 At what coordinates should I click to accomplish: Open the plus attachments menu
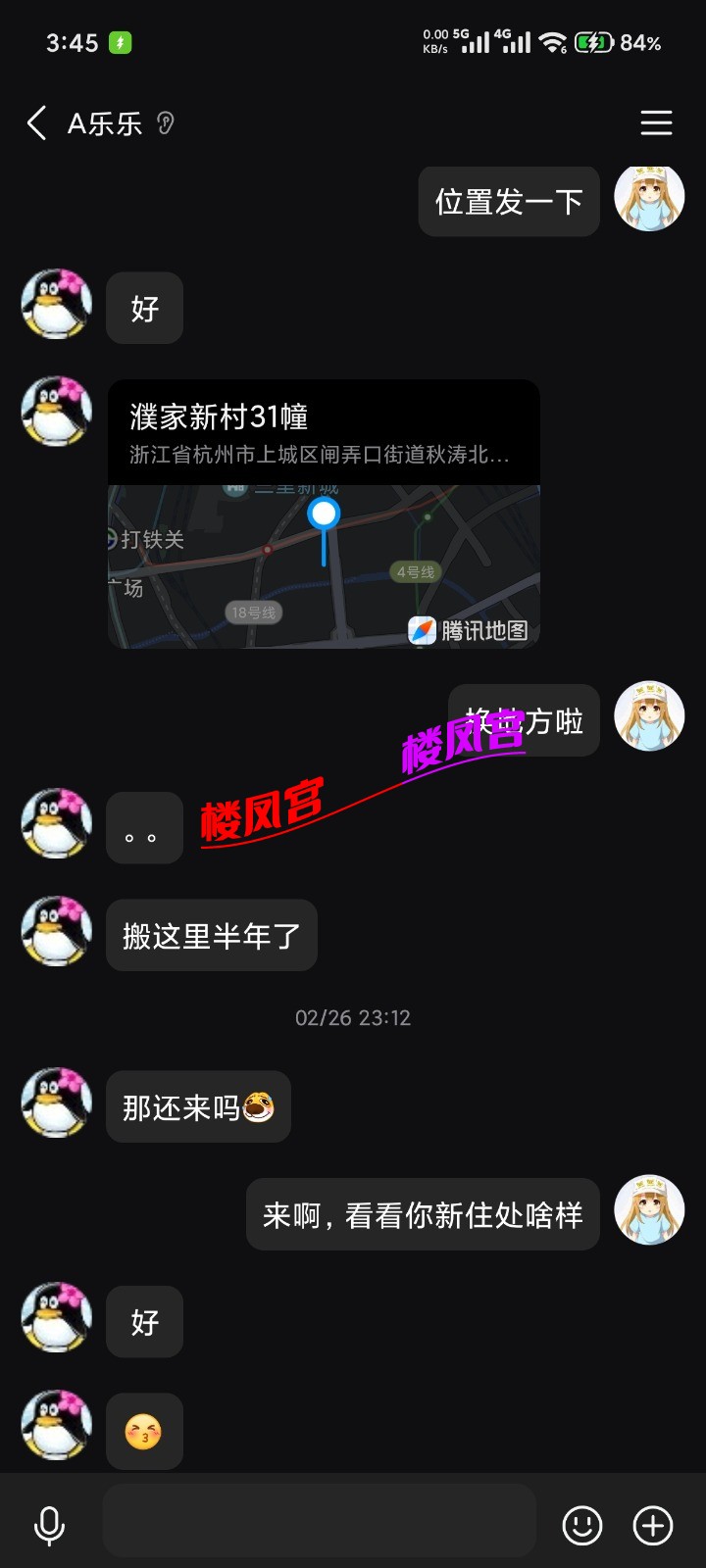653,1525
